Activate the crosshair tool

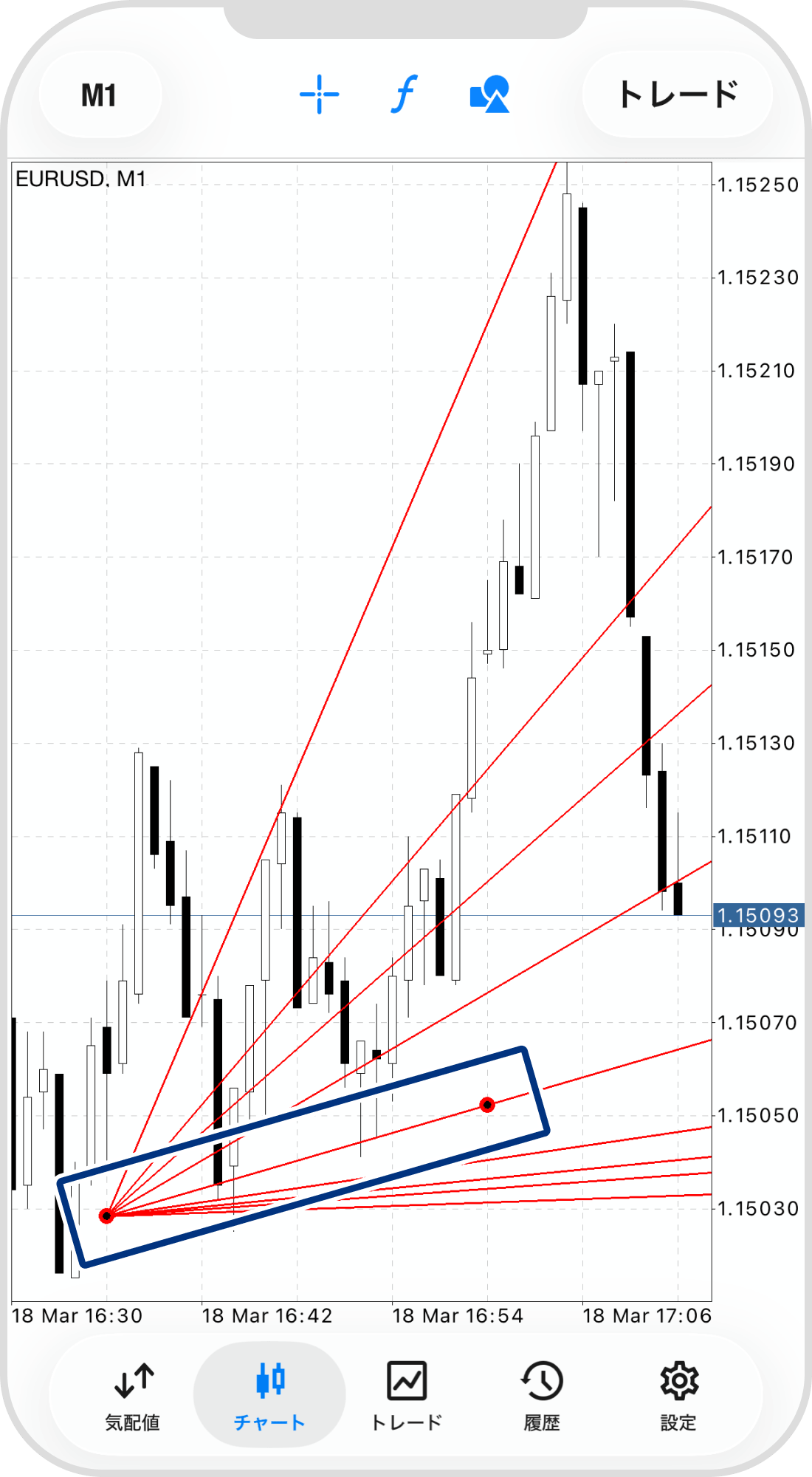(x=319, y=95)
